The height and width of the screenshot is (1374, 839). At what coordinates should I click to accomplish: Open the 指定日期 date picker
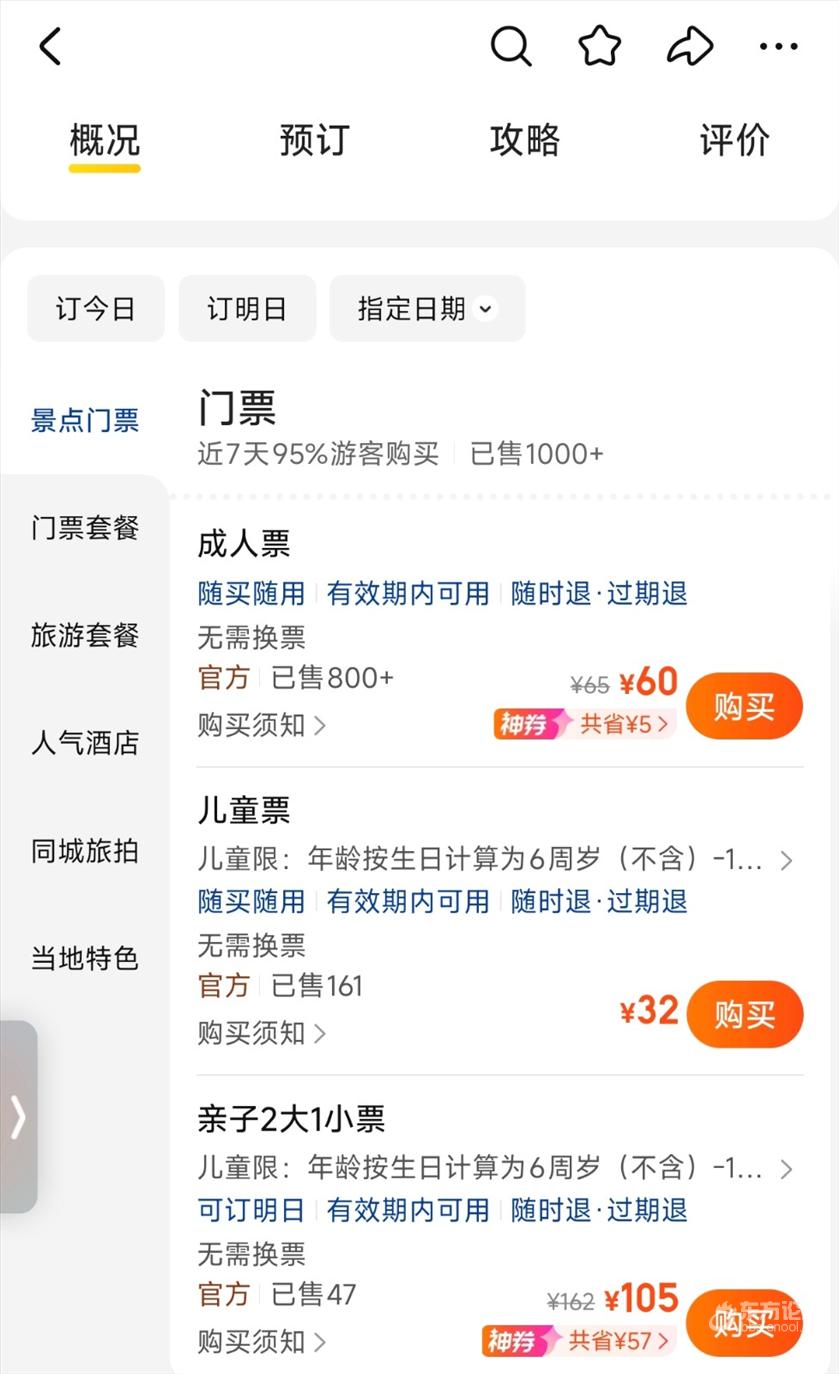(x=427, y=309)
